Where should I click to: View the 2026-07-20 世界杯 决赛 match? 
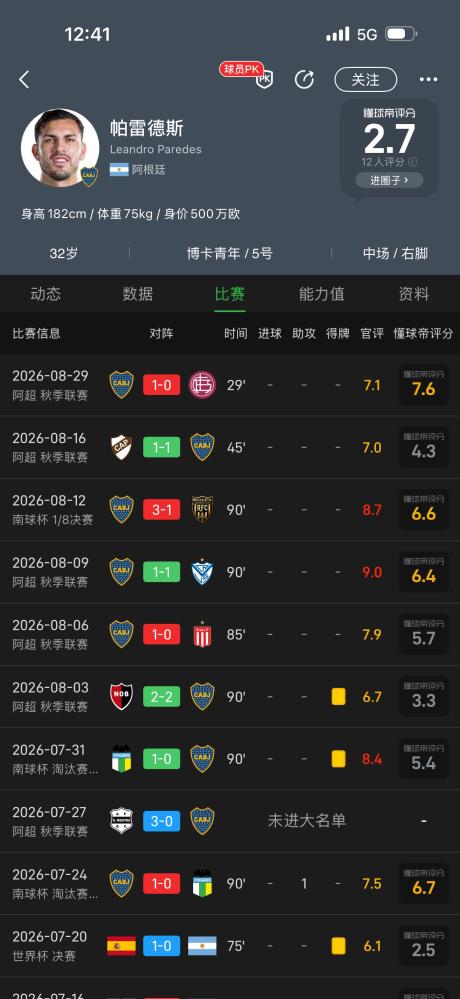230,947
